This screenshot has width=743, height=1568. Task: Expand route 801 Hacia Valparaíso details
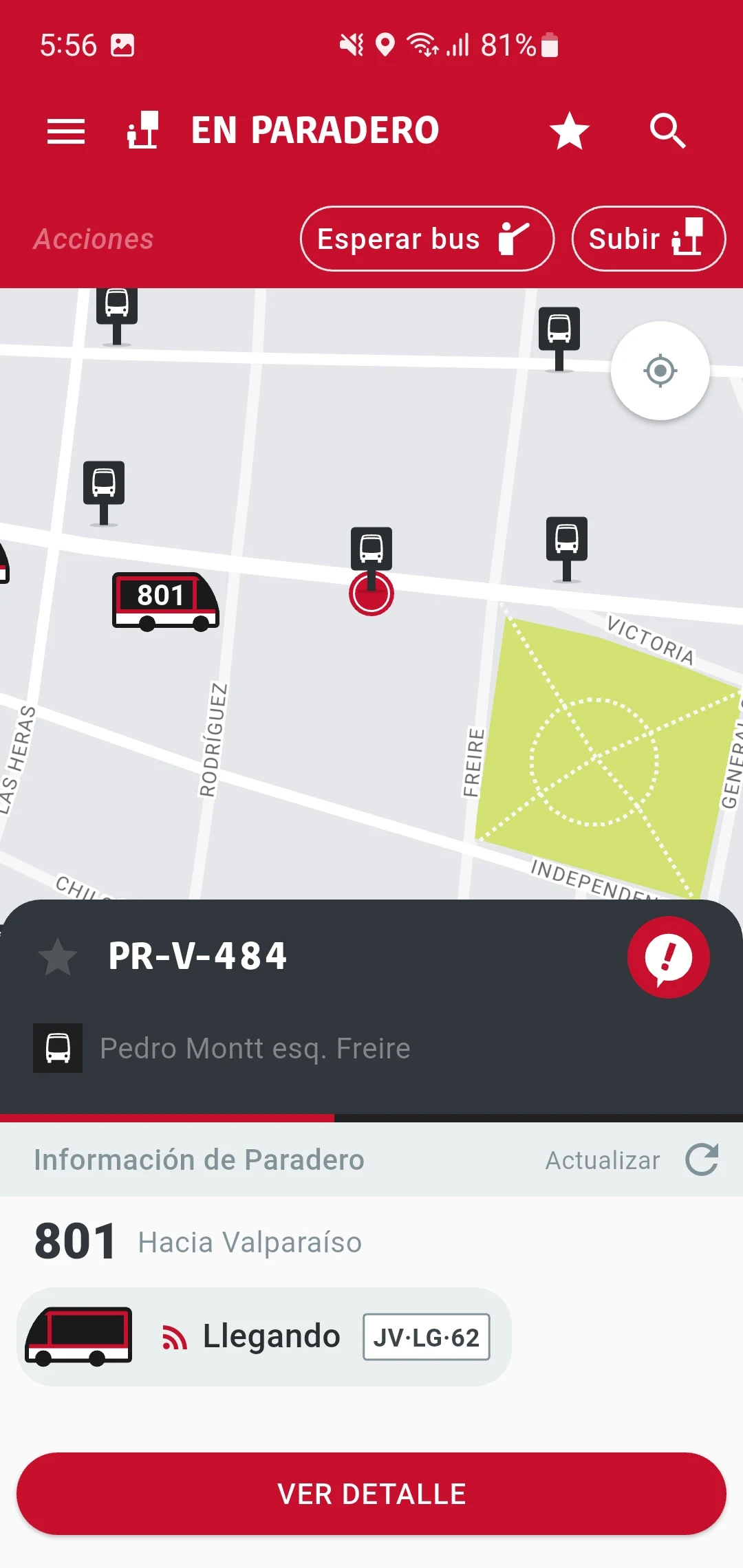pos(206,1241)
